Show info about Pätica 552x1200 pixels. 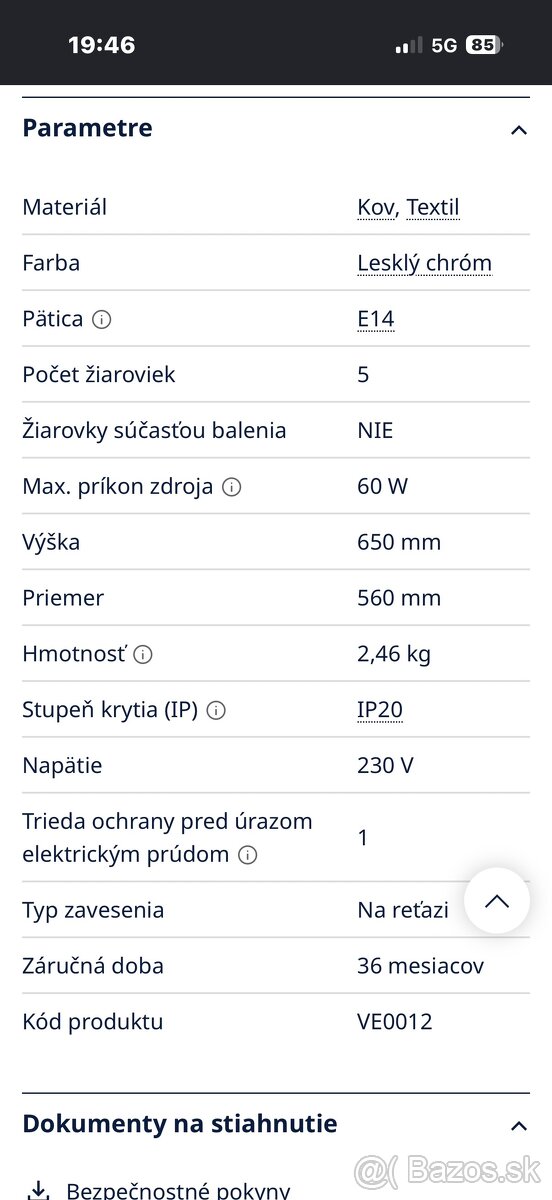coord(101,320)
